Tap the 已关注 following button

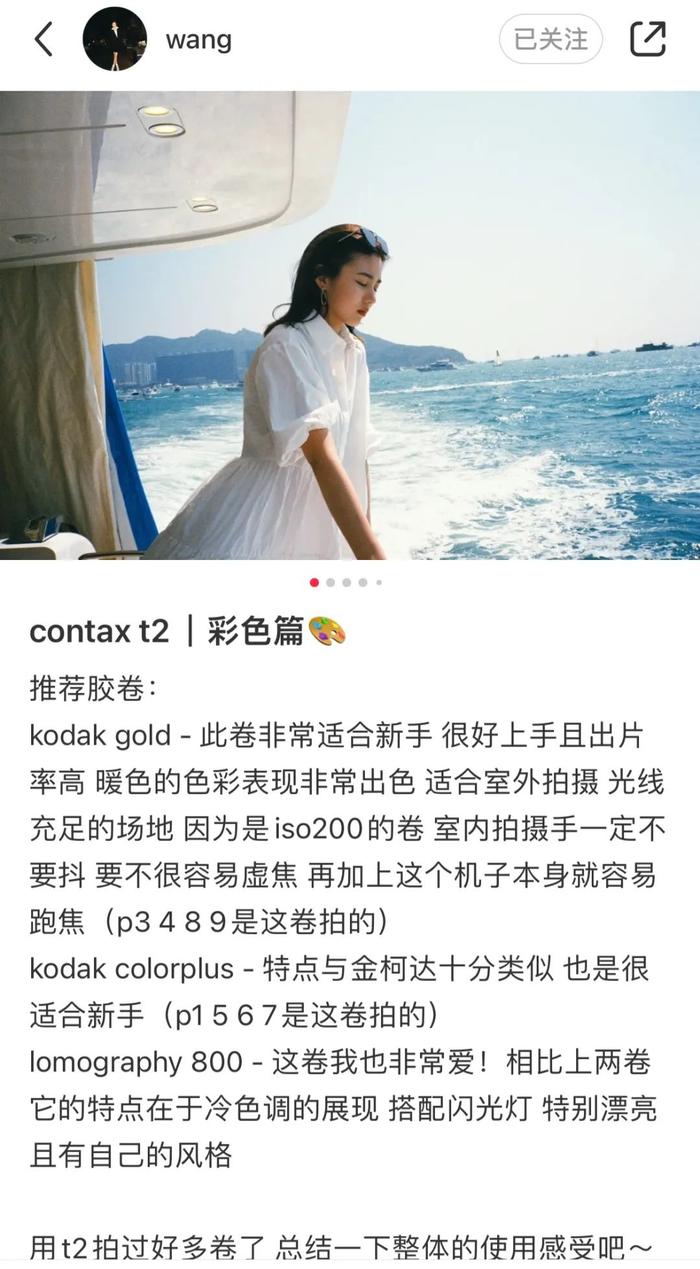click(551, 39)
